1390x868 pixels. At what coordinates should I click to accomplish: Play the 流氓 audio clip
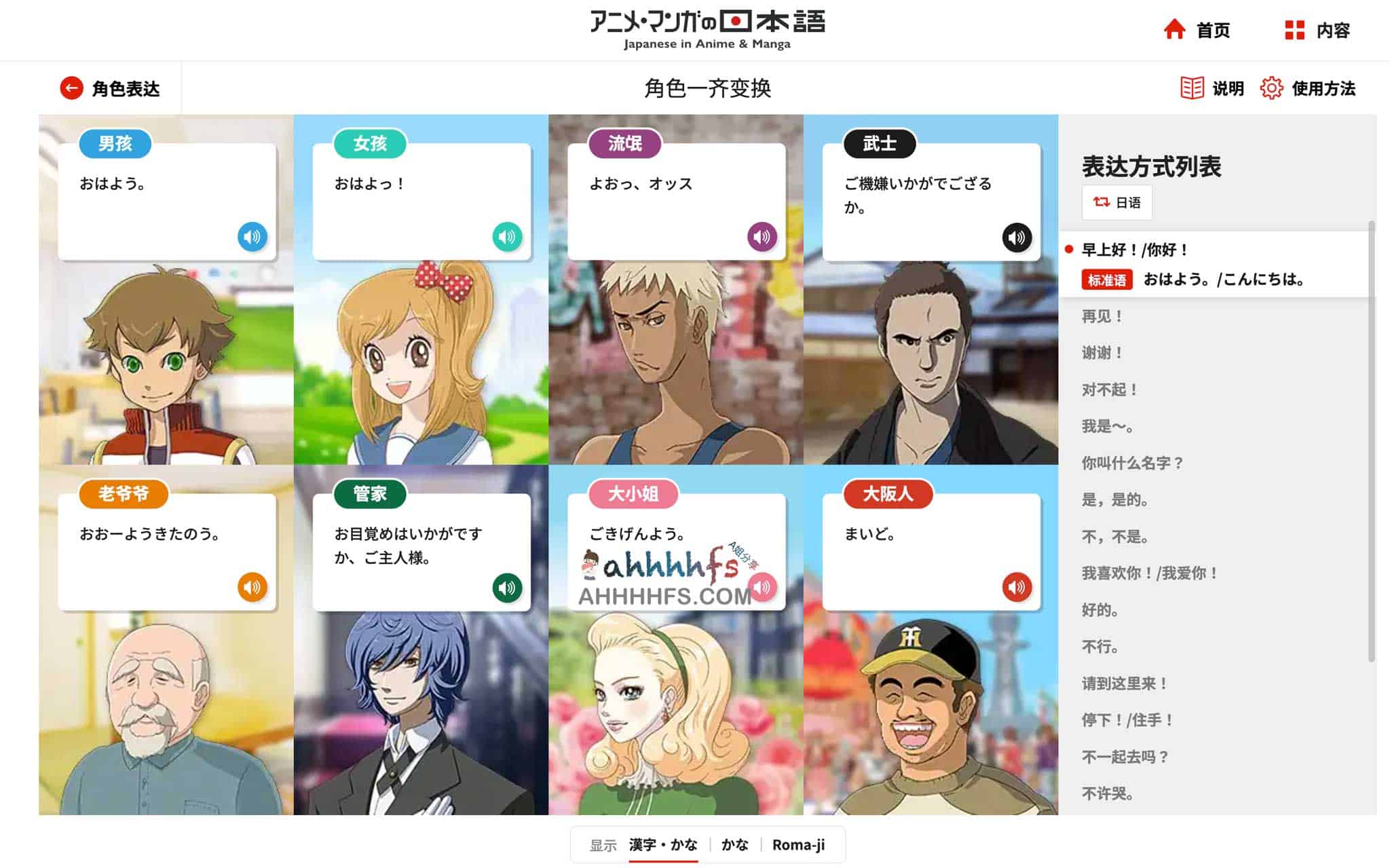[x=762, y=237]
